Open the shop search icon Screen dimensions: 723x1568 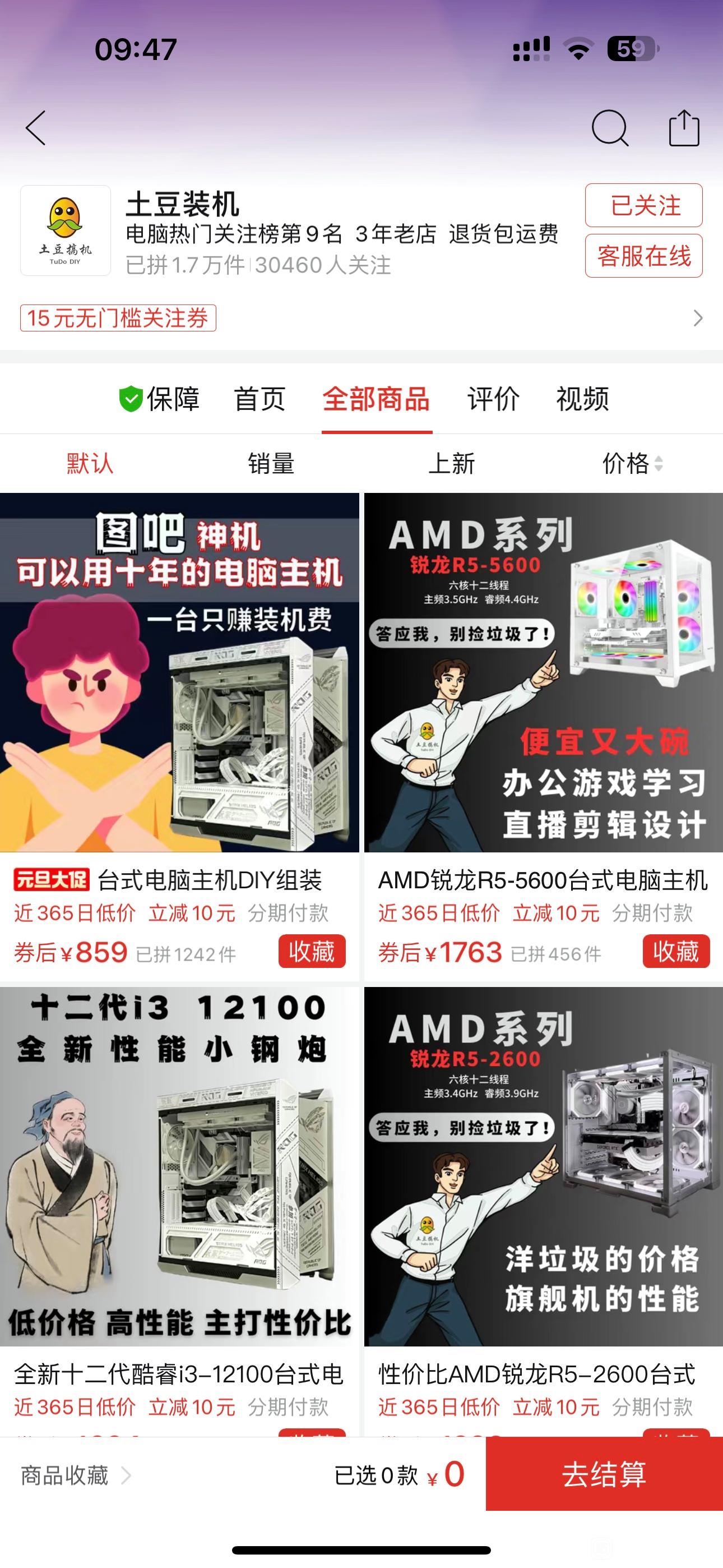point(610,128)
